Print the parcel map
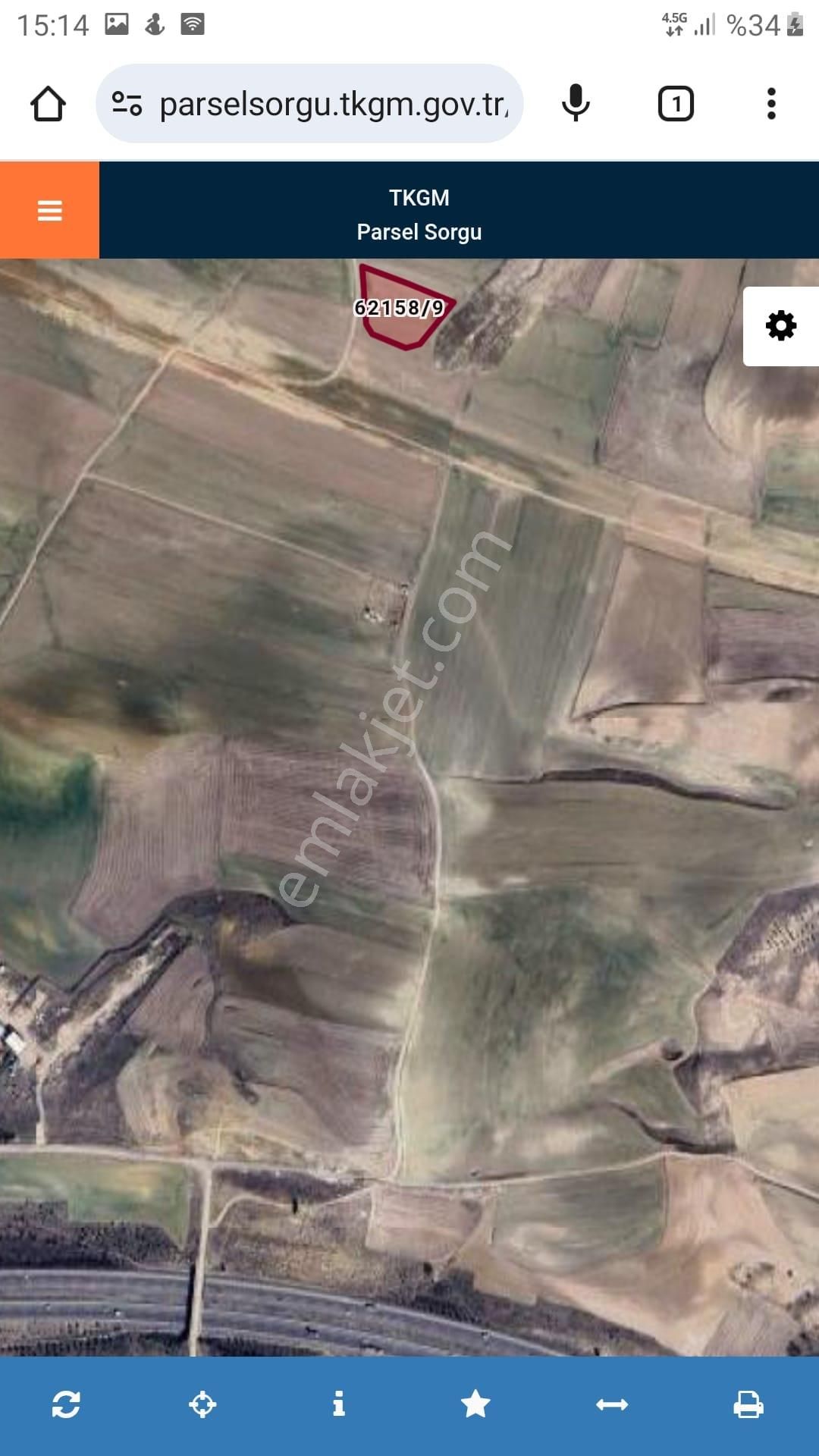The image size is (819, 1456). (x=748, y=1404)
